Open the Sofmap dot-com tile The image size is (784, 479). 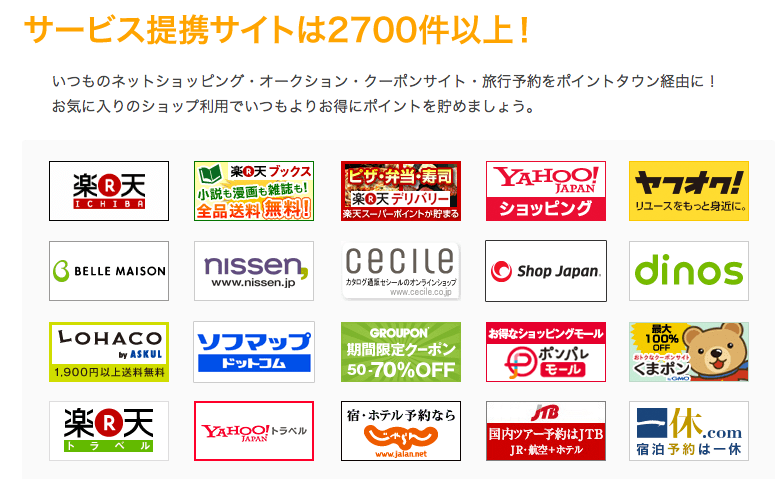point(254,351)
